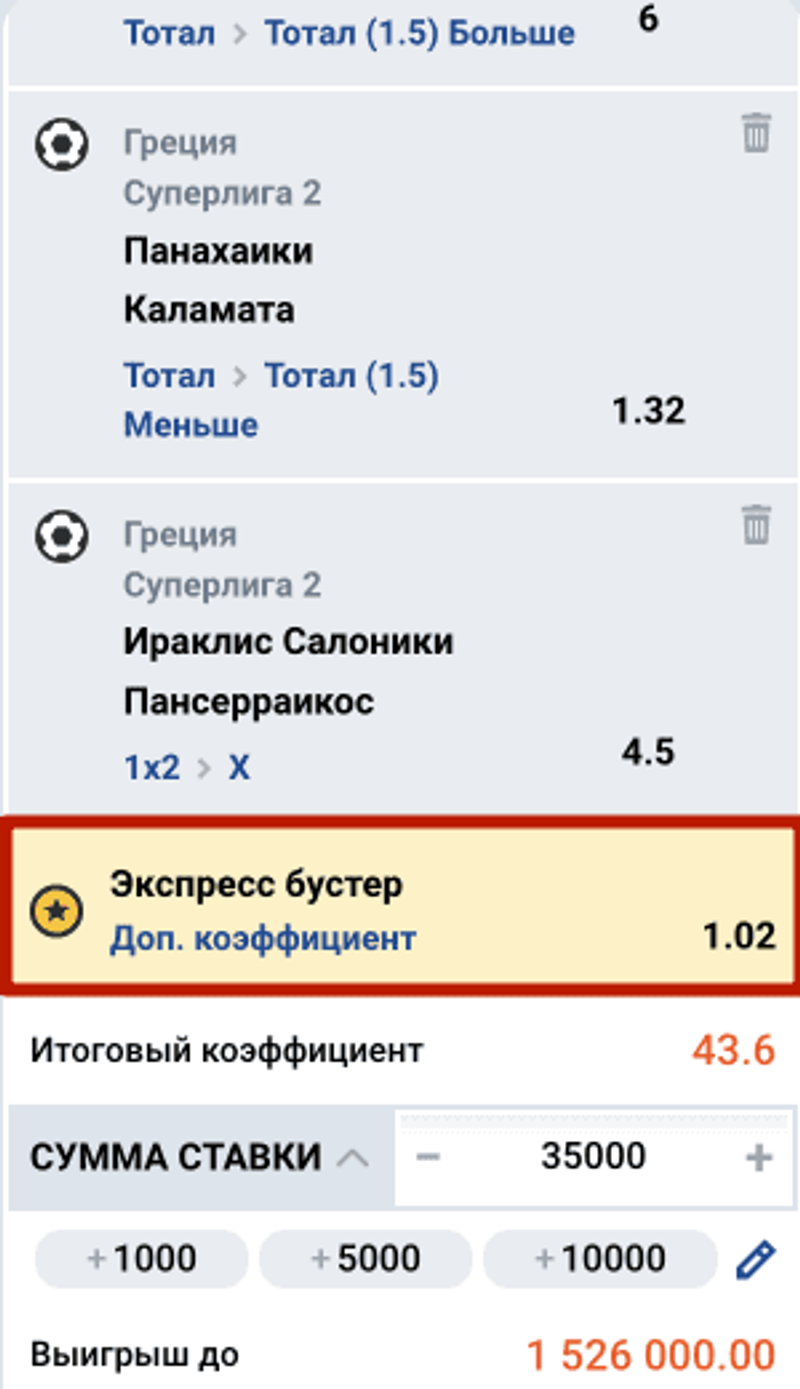Open the Ираклис Салоники – Пансерраикос match
The width and height of the screenshot is (800, 1389).
click(x=287, y=671)
